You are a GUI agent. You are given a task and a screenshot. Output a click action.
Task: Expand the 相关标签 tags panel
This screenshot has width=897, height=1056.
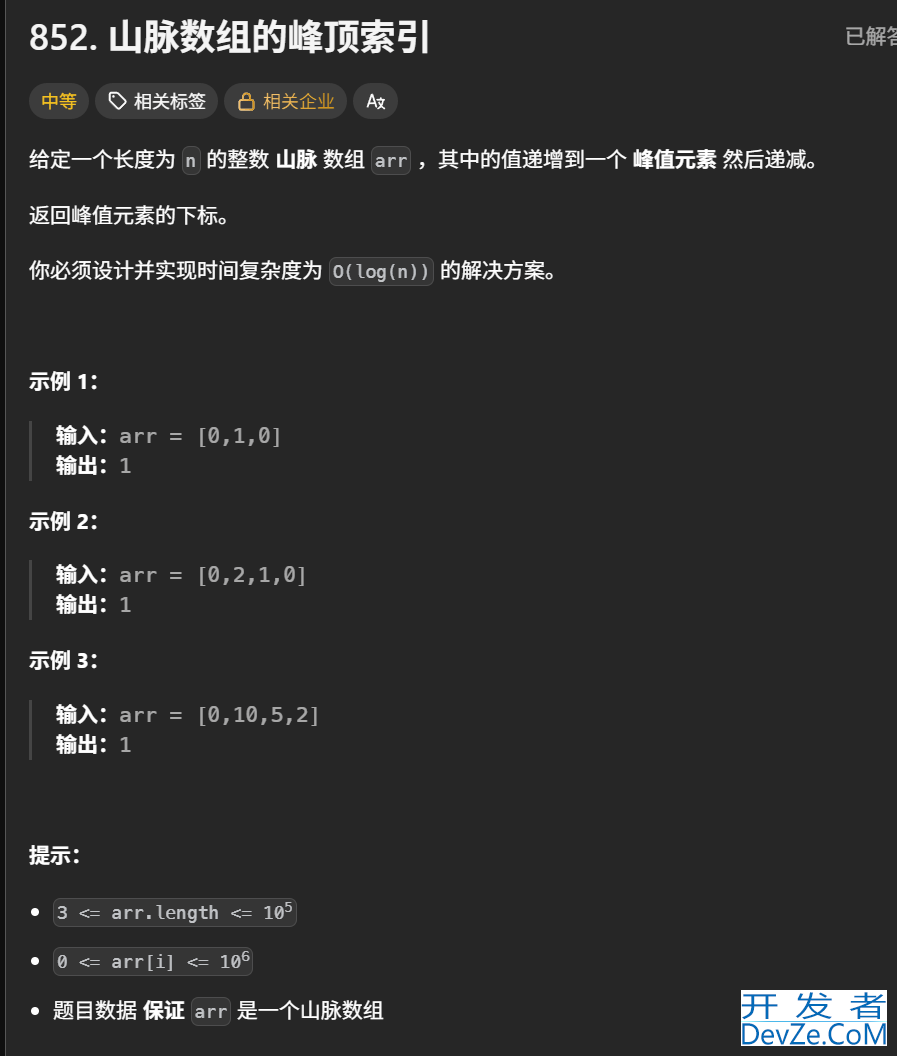coord(156,100)
